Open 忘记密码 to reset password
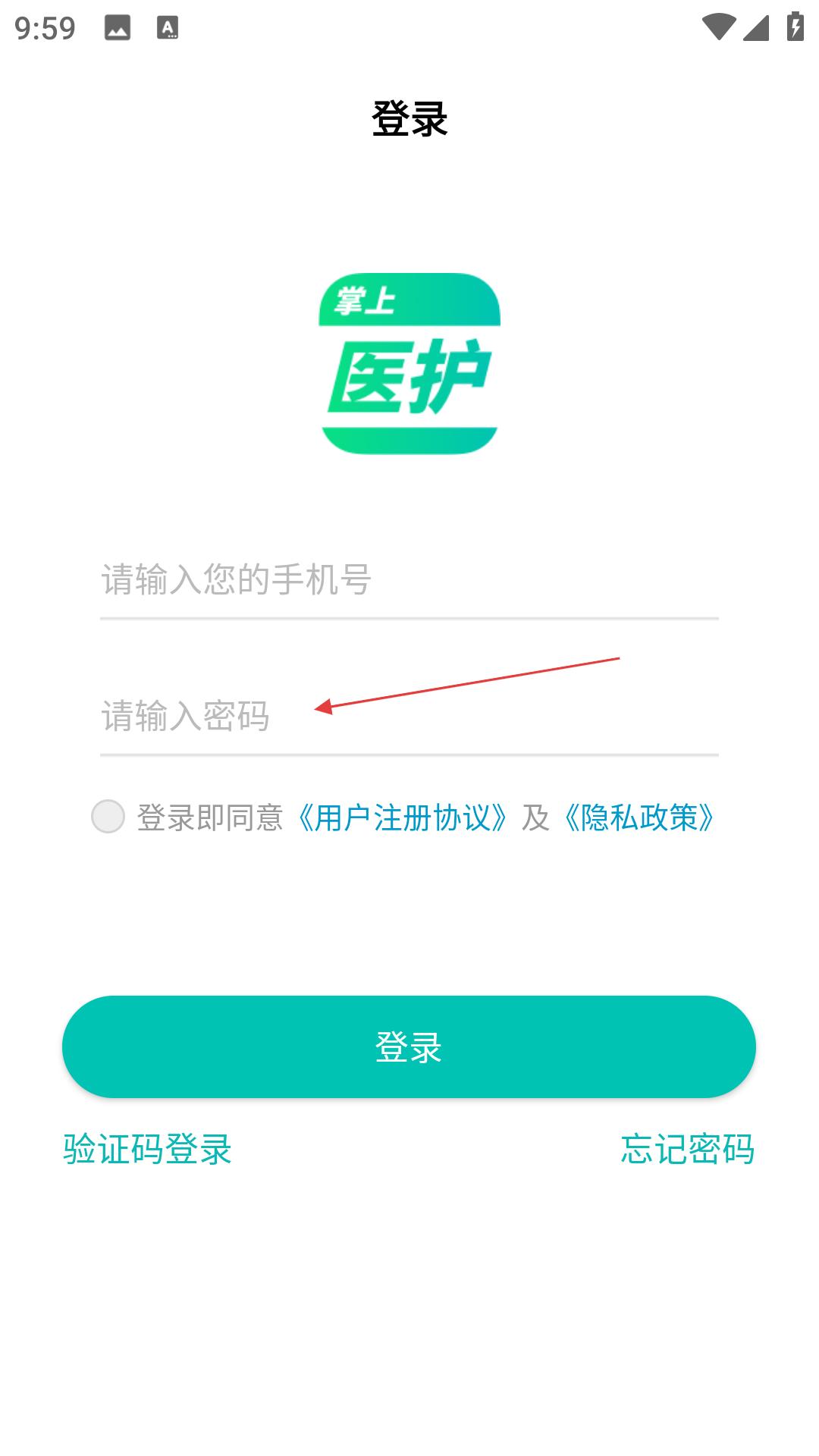Image resolution: width=819 pixels, height=1456 pixels. click(x=687, y=1149)
